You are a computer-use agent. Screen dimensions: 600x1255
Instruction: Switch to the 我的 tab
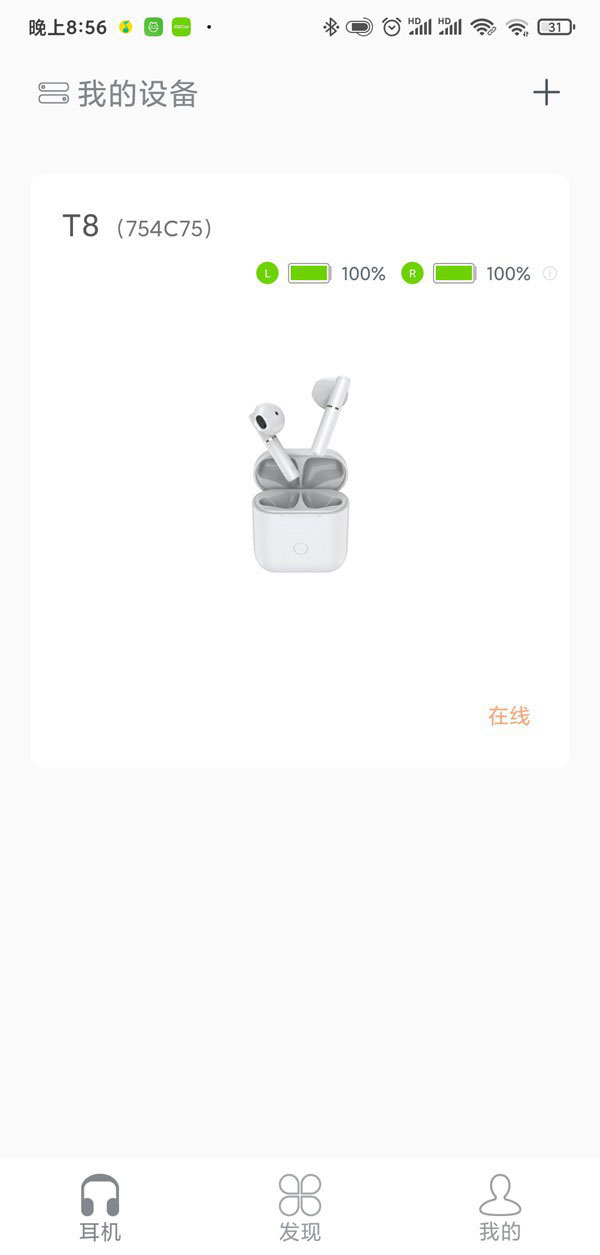(500, 1208)
